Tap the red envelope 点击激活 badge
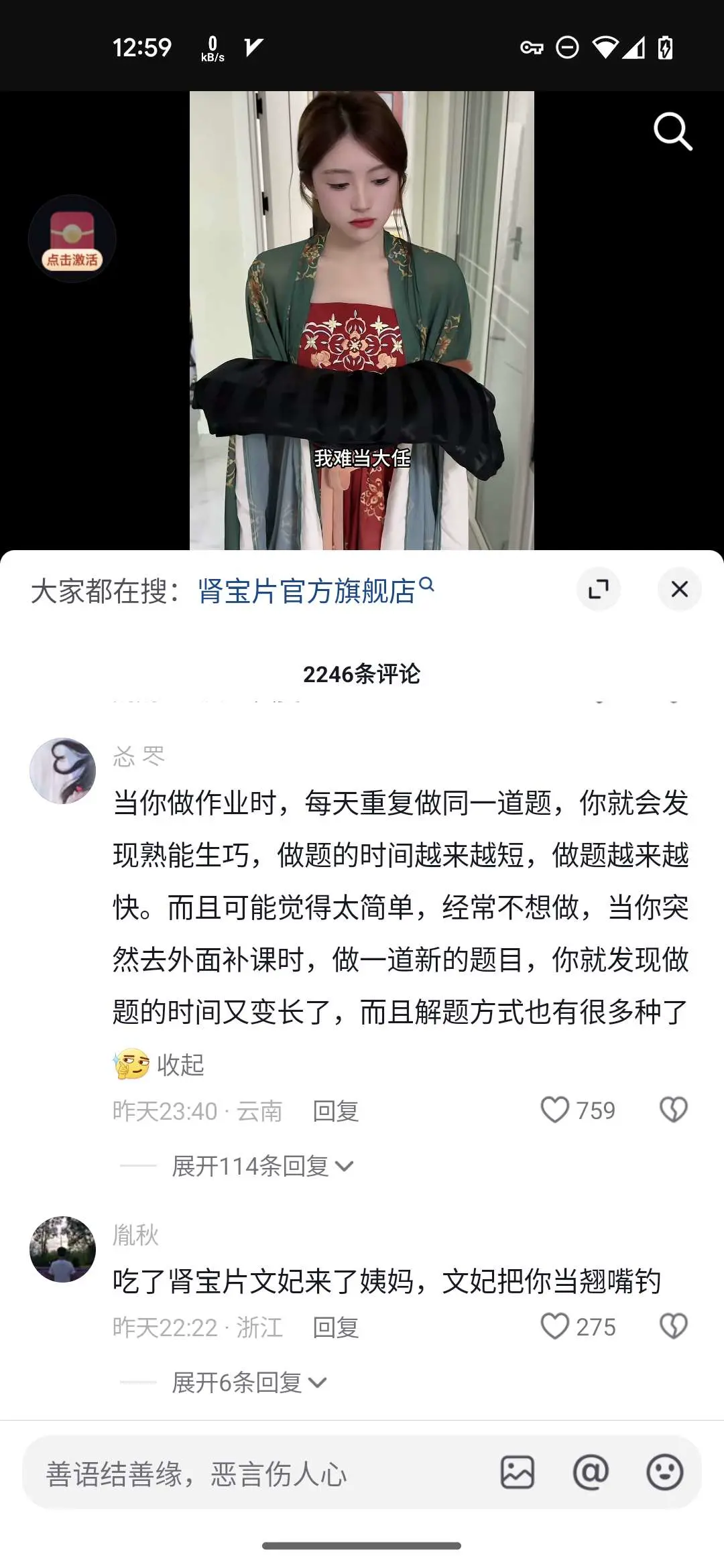The width and height of the screenshot is (724, 1568). click(x=72, y=239)
